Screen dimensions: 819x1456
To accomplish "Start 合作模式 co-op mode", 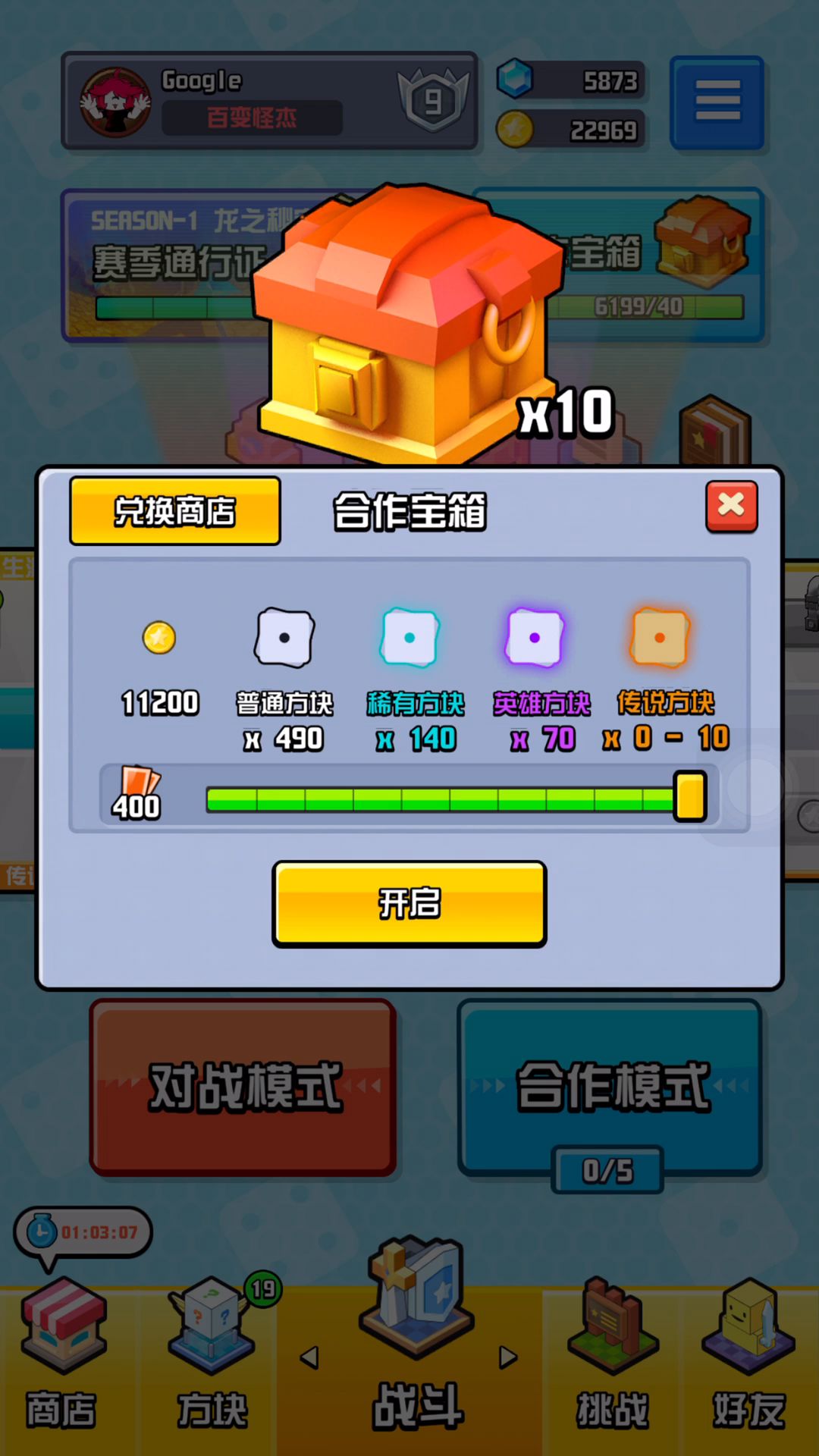I will point(610,1086).
